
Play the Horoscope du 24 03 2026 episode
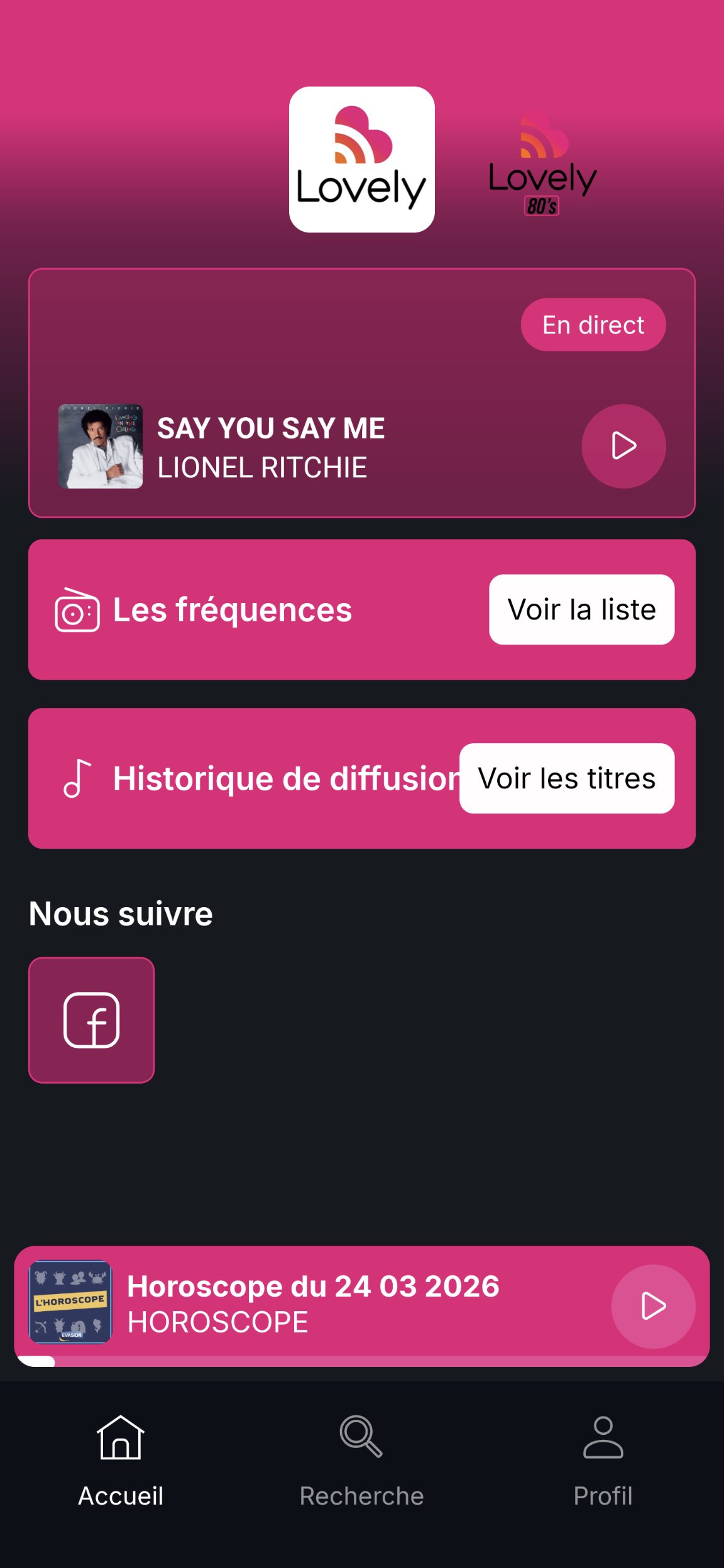pos(653,1307)
